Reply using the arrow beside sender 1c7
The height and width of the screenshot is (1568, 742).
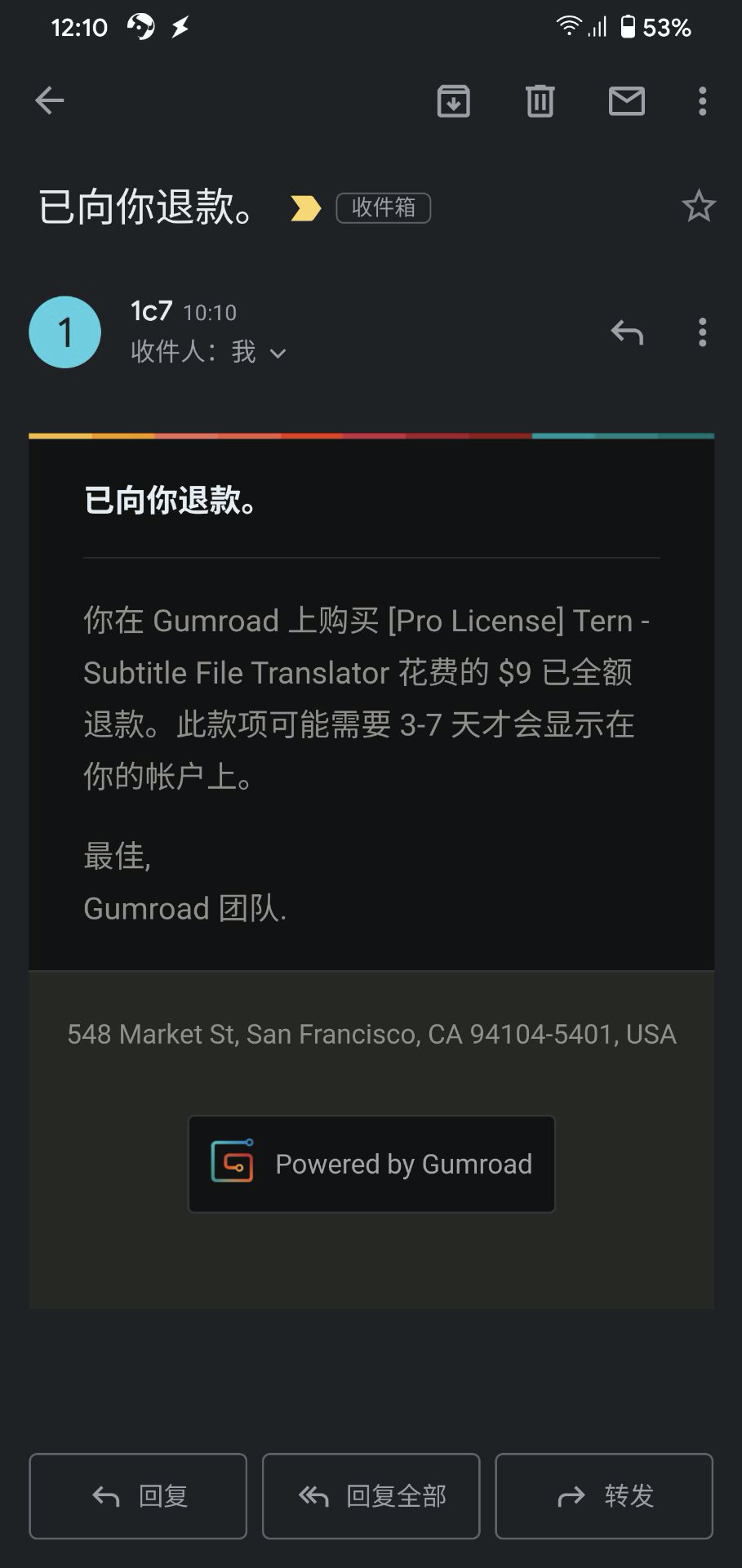point(627,332)
